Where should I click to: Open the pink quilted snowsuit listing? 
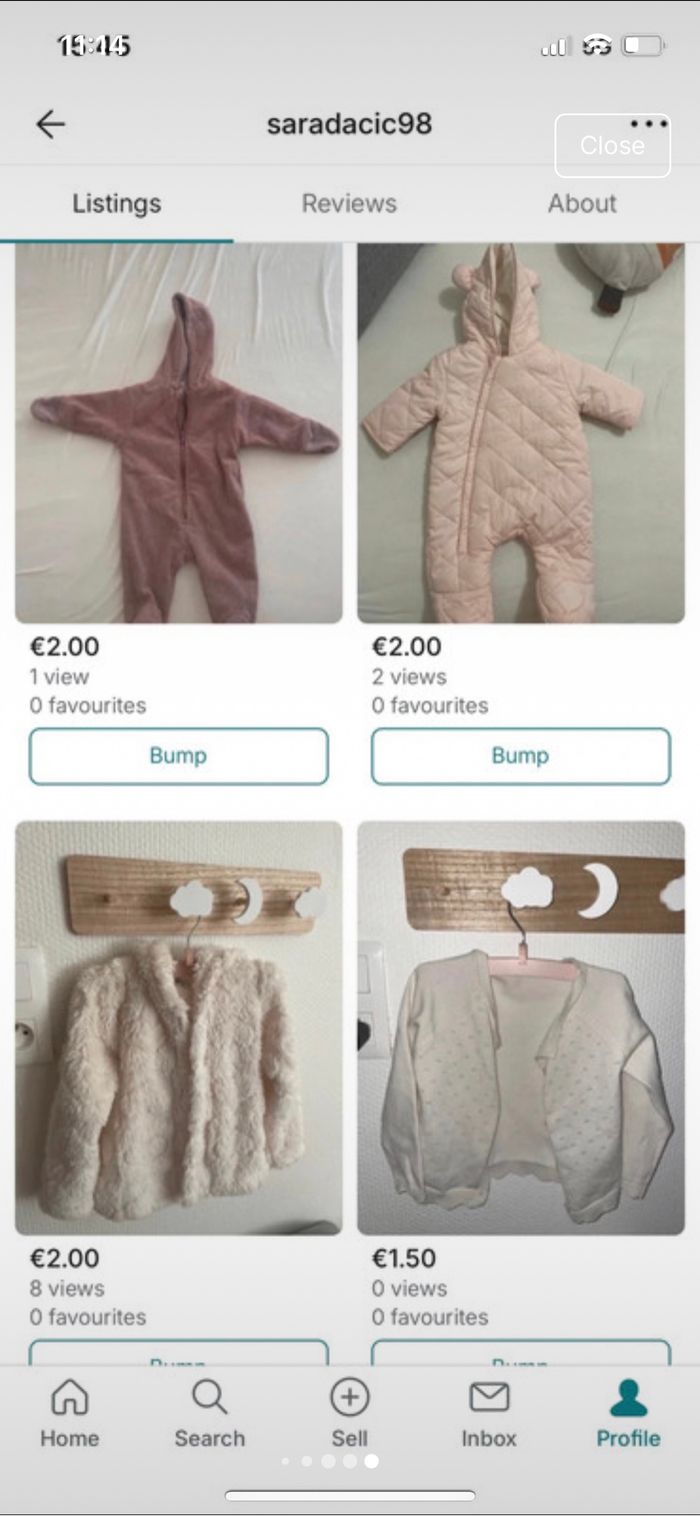[521, 434]
